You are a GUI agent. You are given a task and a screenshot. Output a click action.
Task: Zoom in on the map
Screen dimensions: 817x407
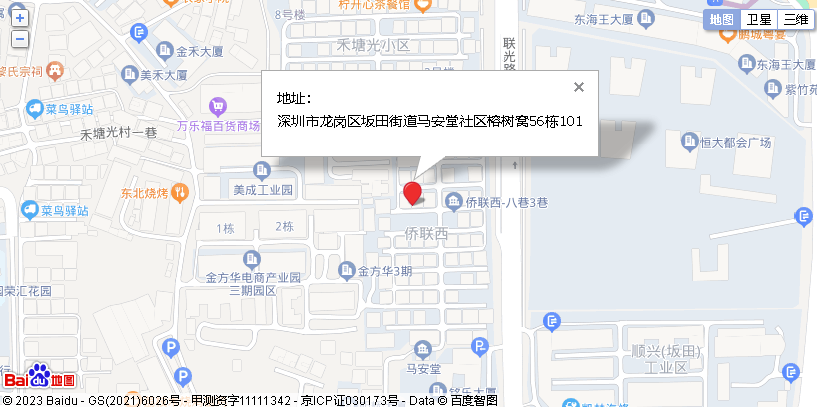coord(20,20)
